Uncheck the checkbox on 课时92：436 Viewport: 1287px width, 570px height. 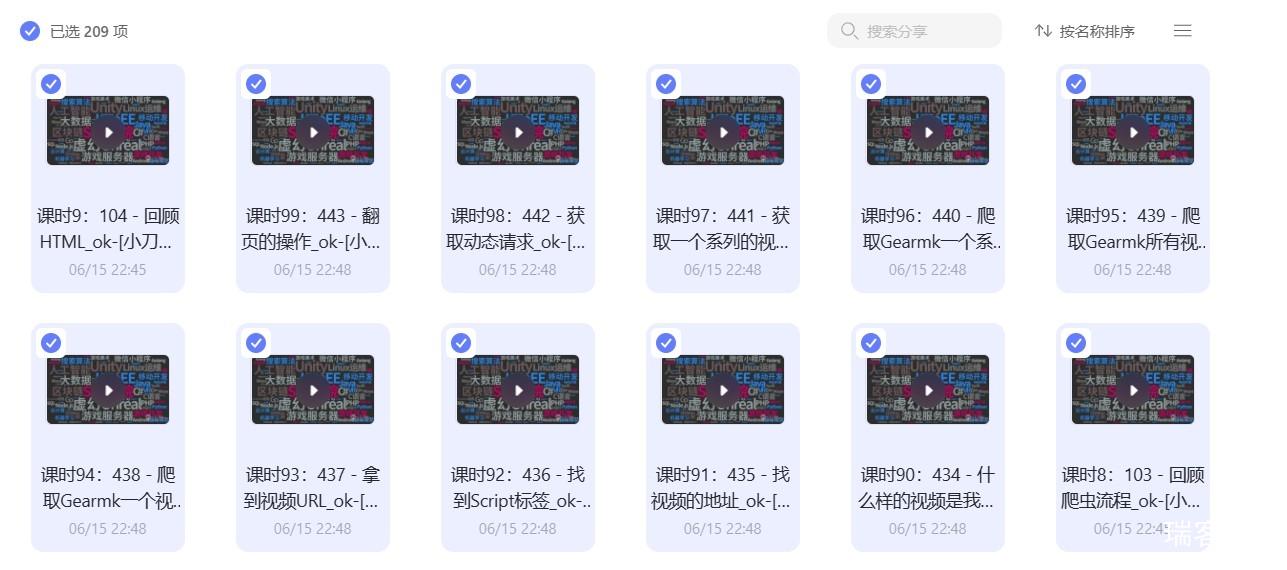click(x=461, y=343)
